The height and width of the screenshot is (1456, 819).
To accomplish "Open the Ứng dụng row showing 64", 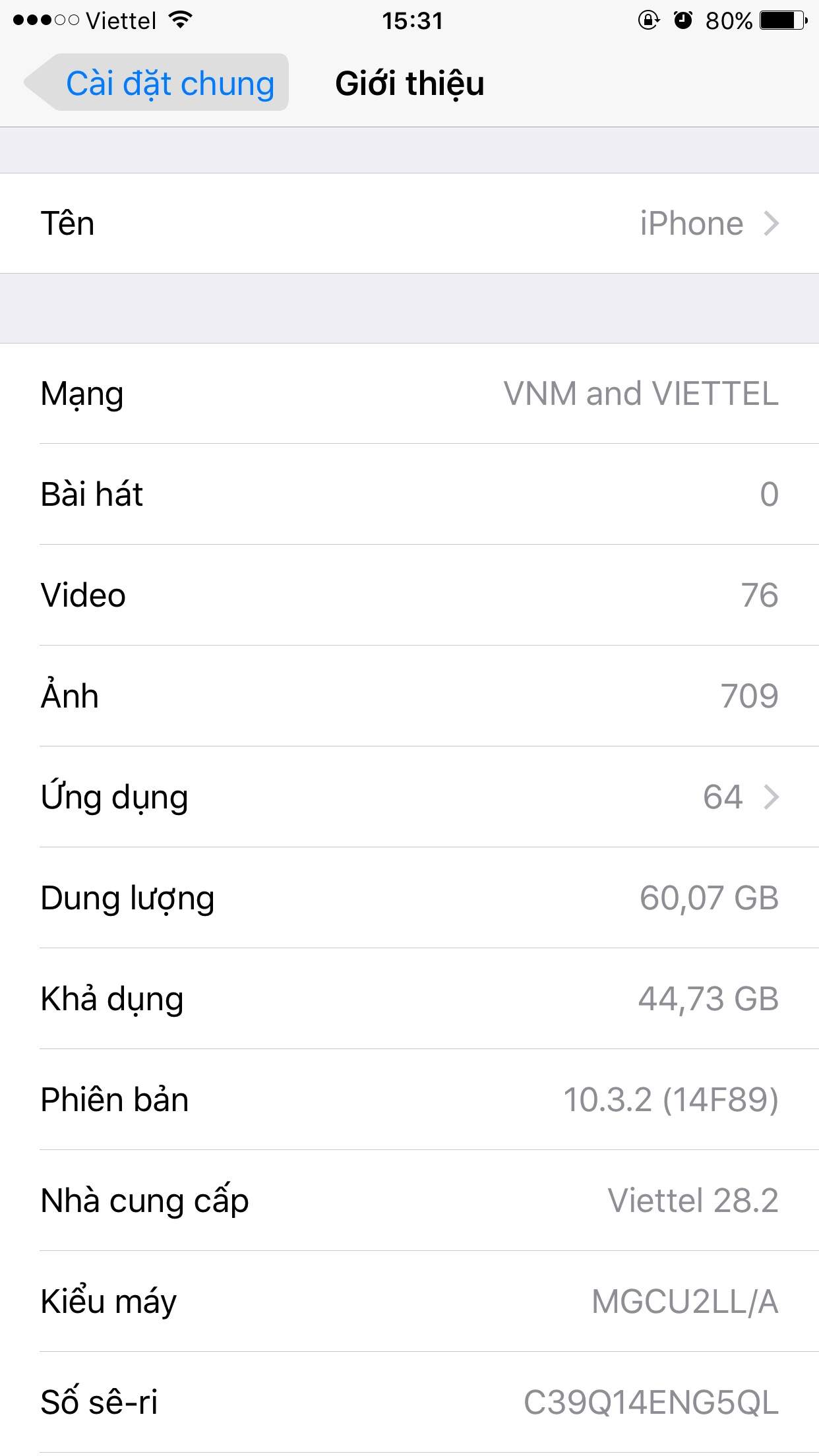I will coord(409,797).
